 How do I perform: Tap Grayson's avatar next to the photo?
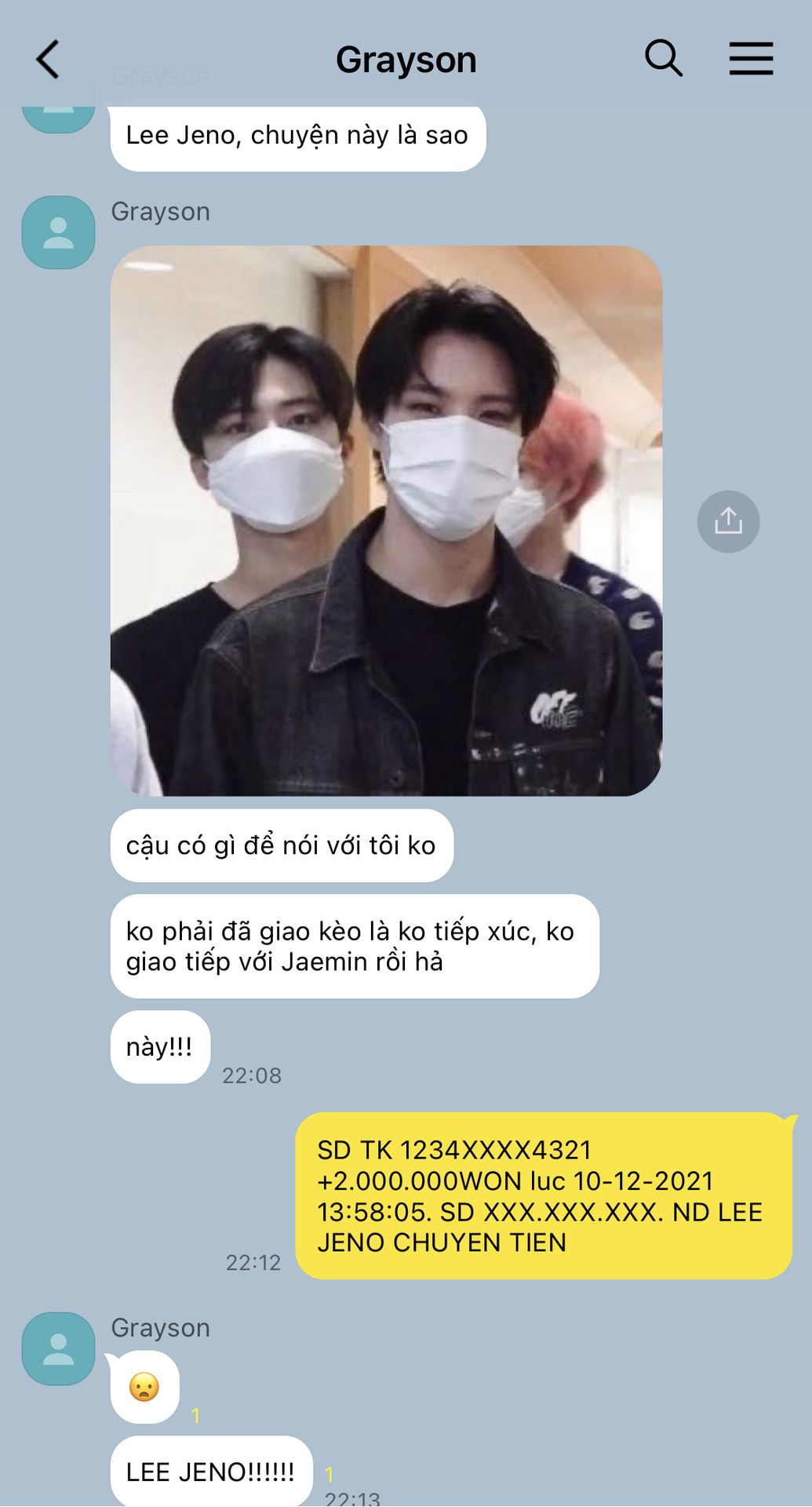pos(58,232)
